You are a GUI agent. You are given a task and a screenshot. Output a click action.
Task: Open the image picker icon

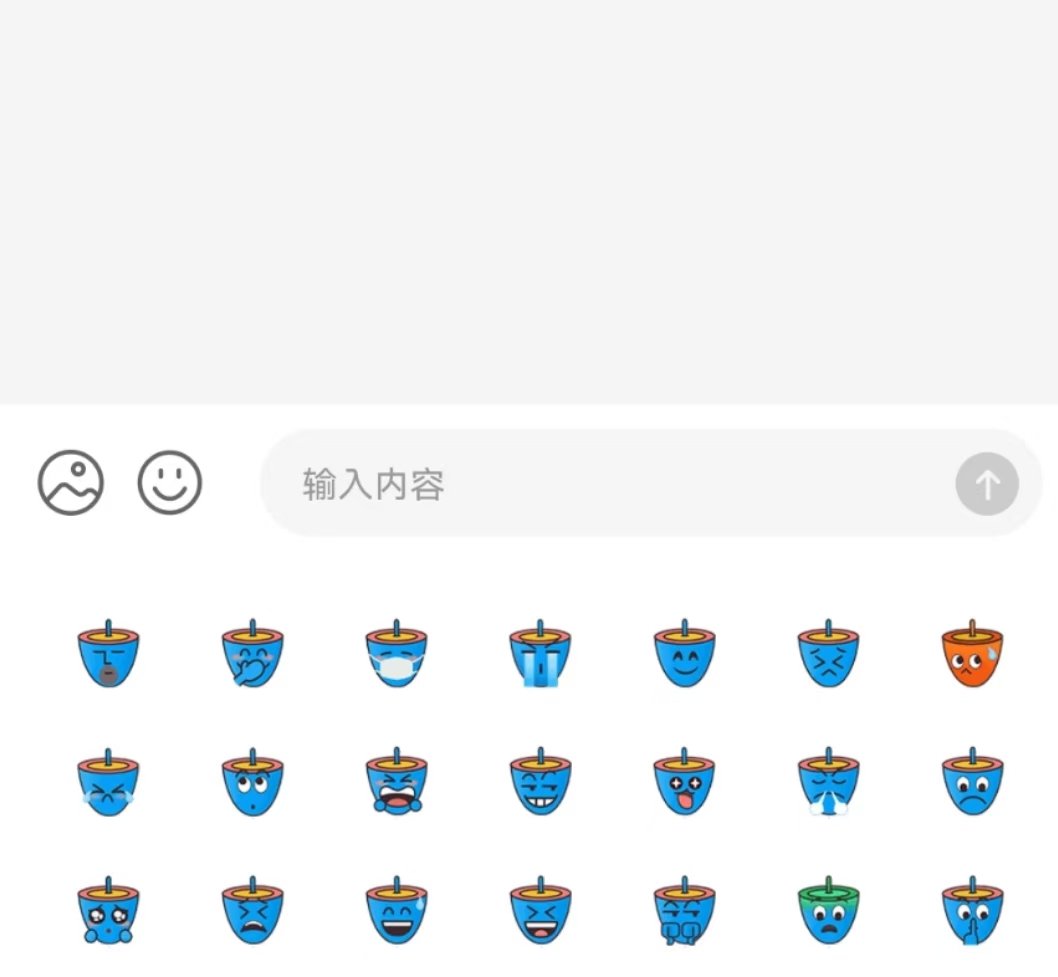70,483
